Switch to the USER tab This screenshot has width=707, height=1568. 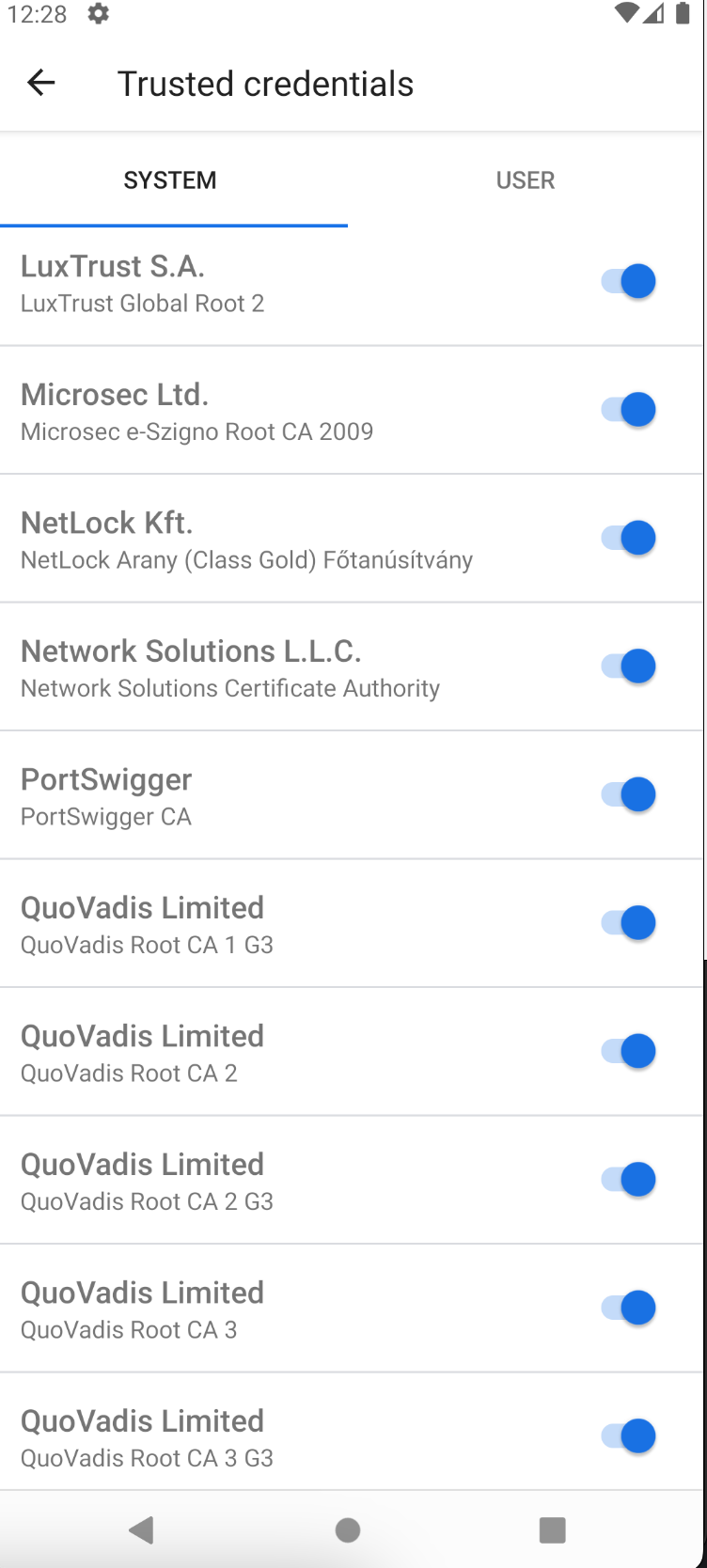pyautogui.click(x=525, y=180)
